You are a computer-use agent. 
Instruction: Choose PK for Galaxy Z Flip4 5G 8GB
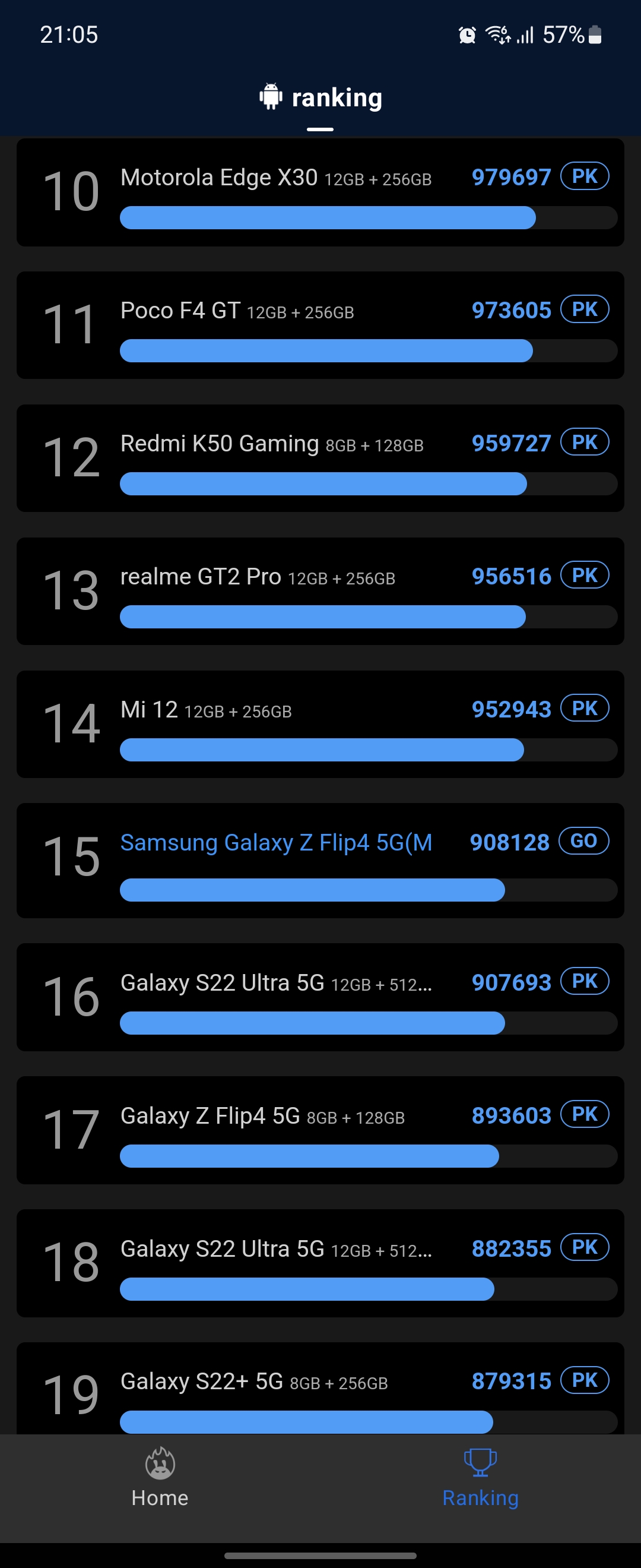585,1114
